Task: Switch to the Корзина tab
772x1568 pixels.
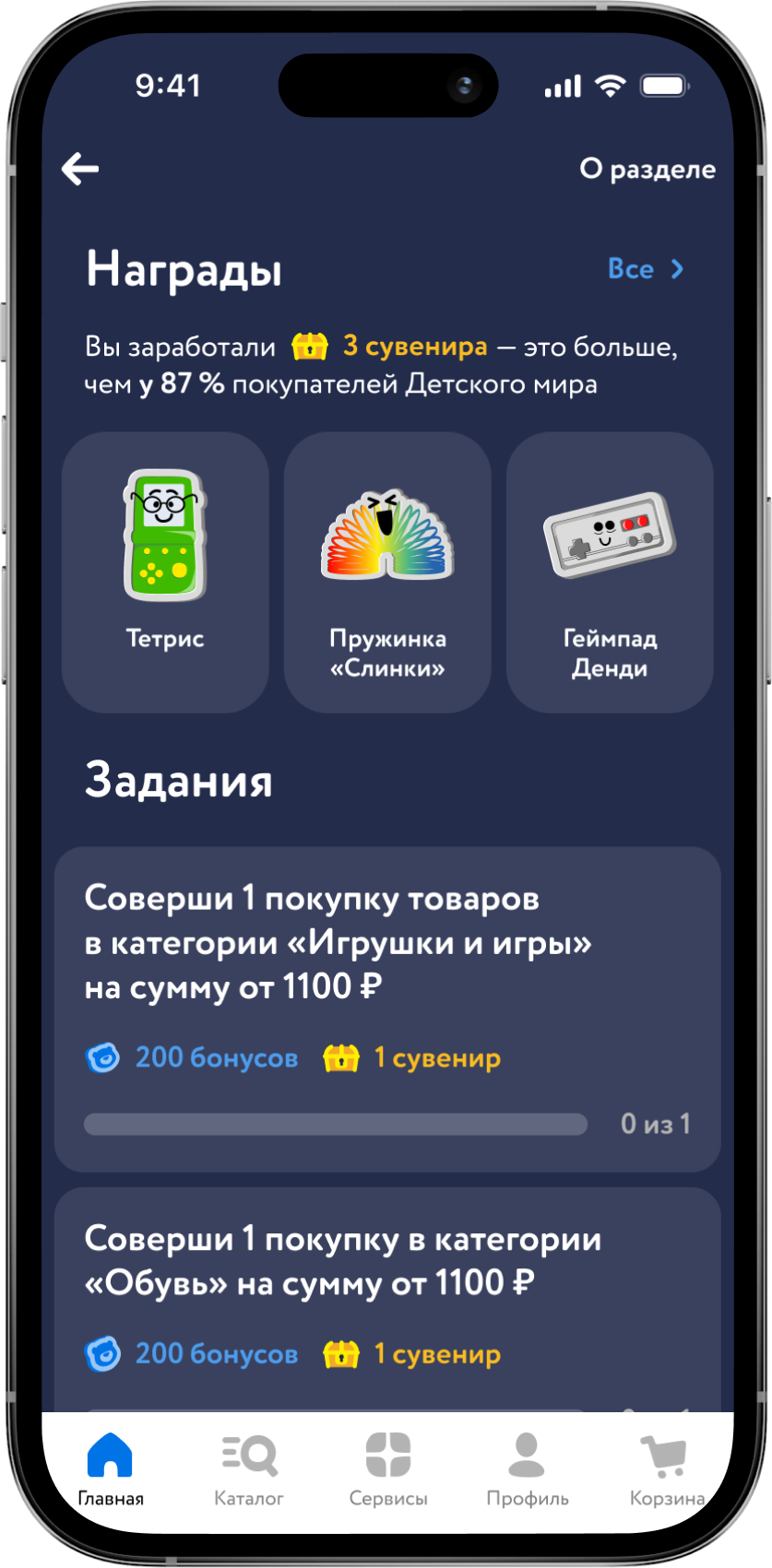Action: point(665,1469)
